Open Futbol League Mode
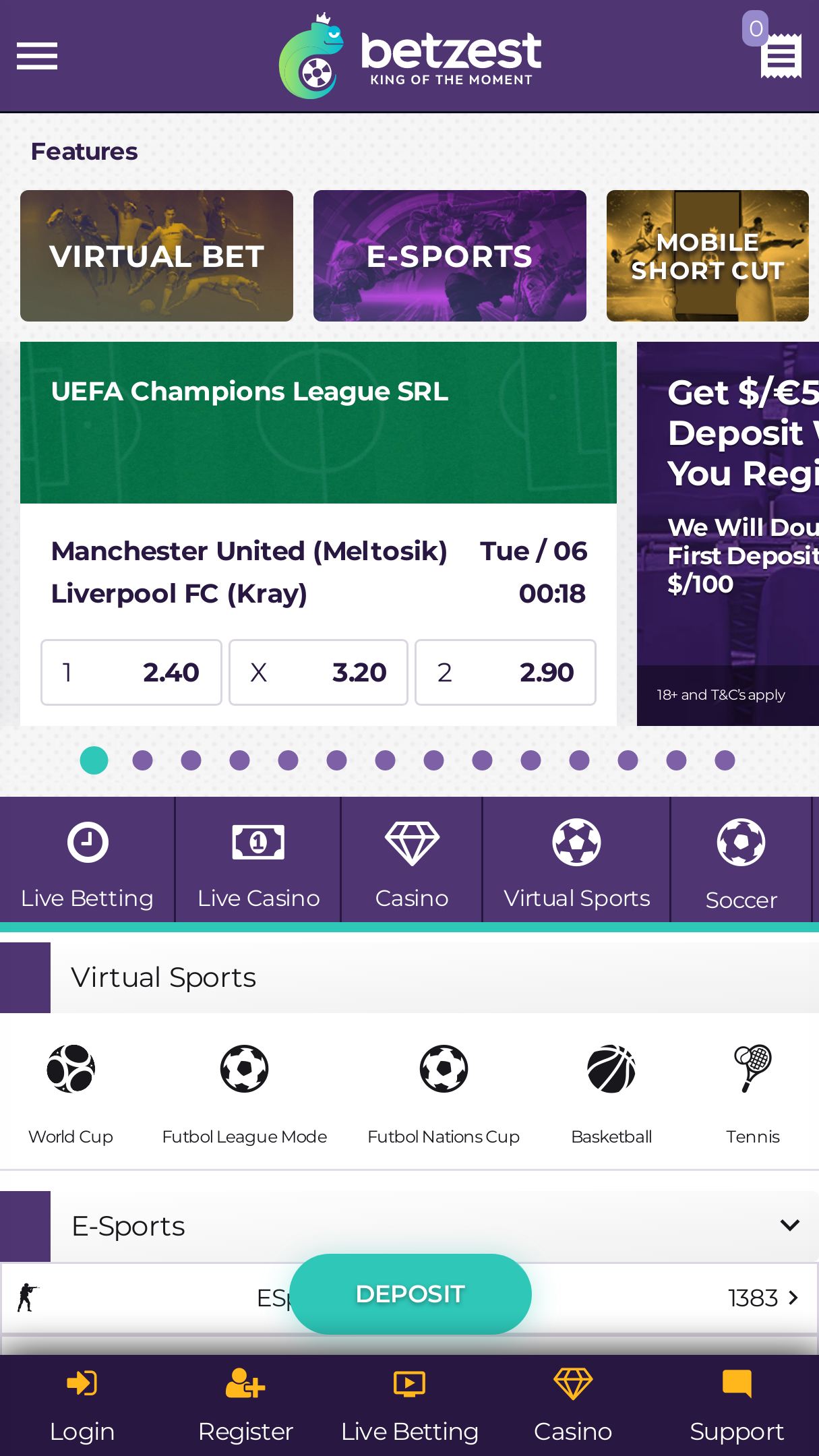 click(x=245, y=1093)
